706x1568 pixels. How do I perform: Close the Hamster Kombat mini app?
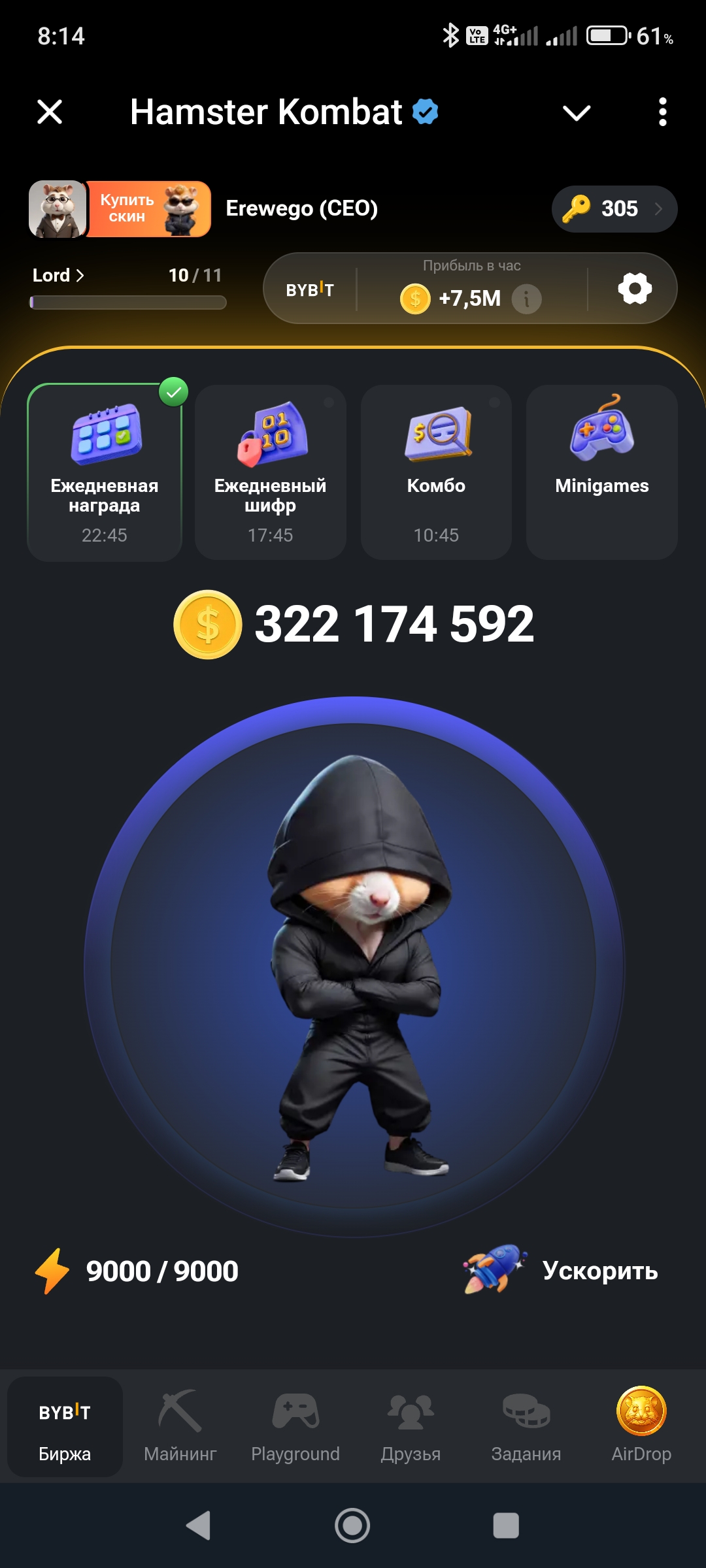pyautogui.click(x=50, y=112)
